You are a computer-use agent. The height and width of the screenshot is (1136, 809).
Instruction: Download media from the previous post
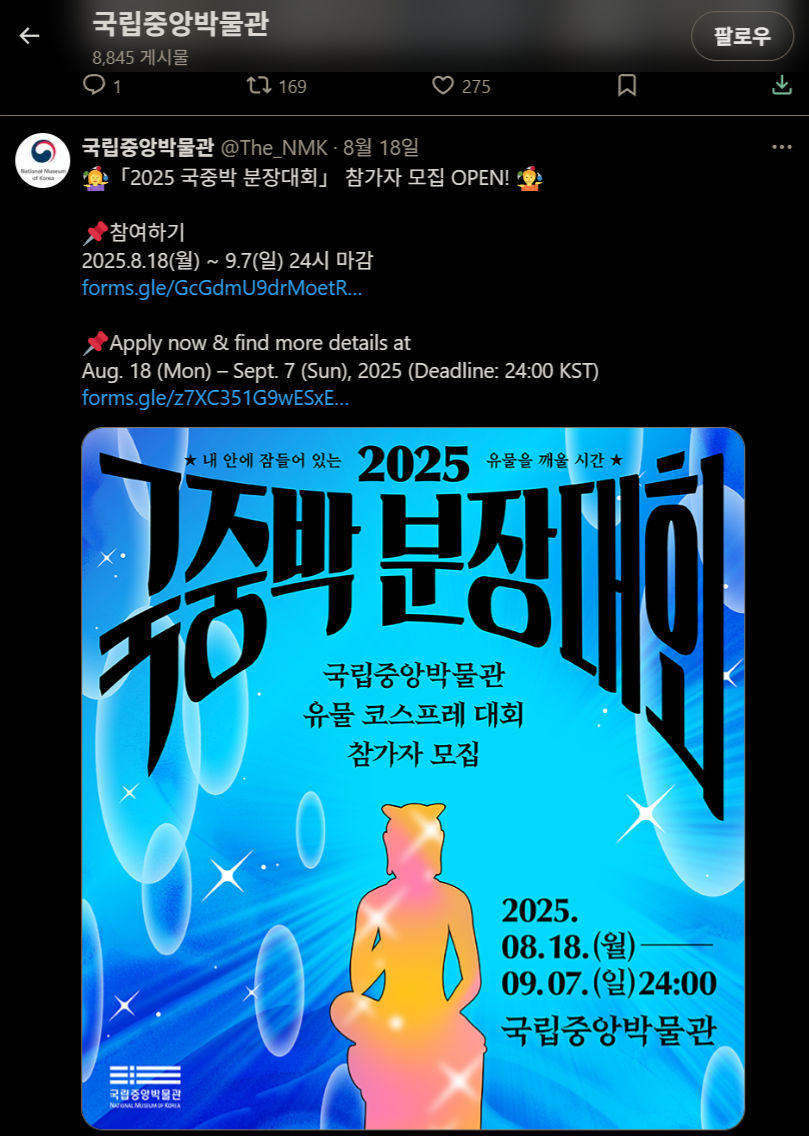tap(782, 86)
